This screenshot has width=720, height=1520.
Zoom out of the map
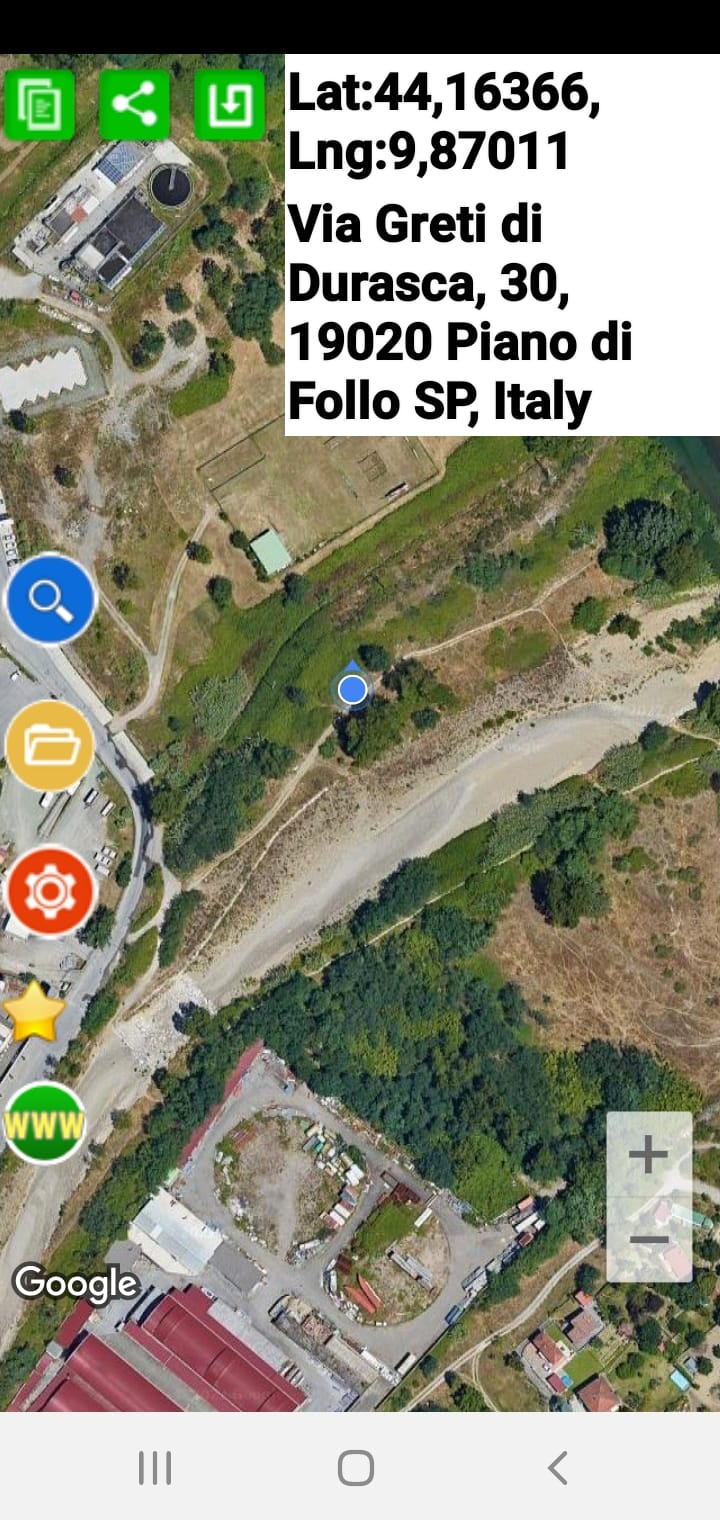648,1240
